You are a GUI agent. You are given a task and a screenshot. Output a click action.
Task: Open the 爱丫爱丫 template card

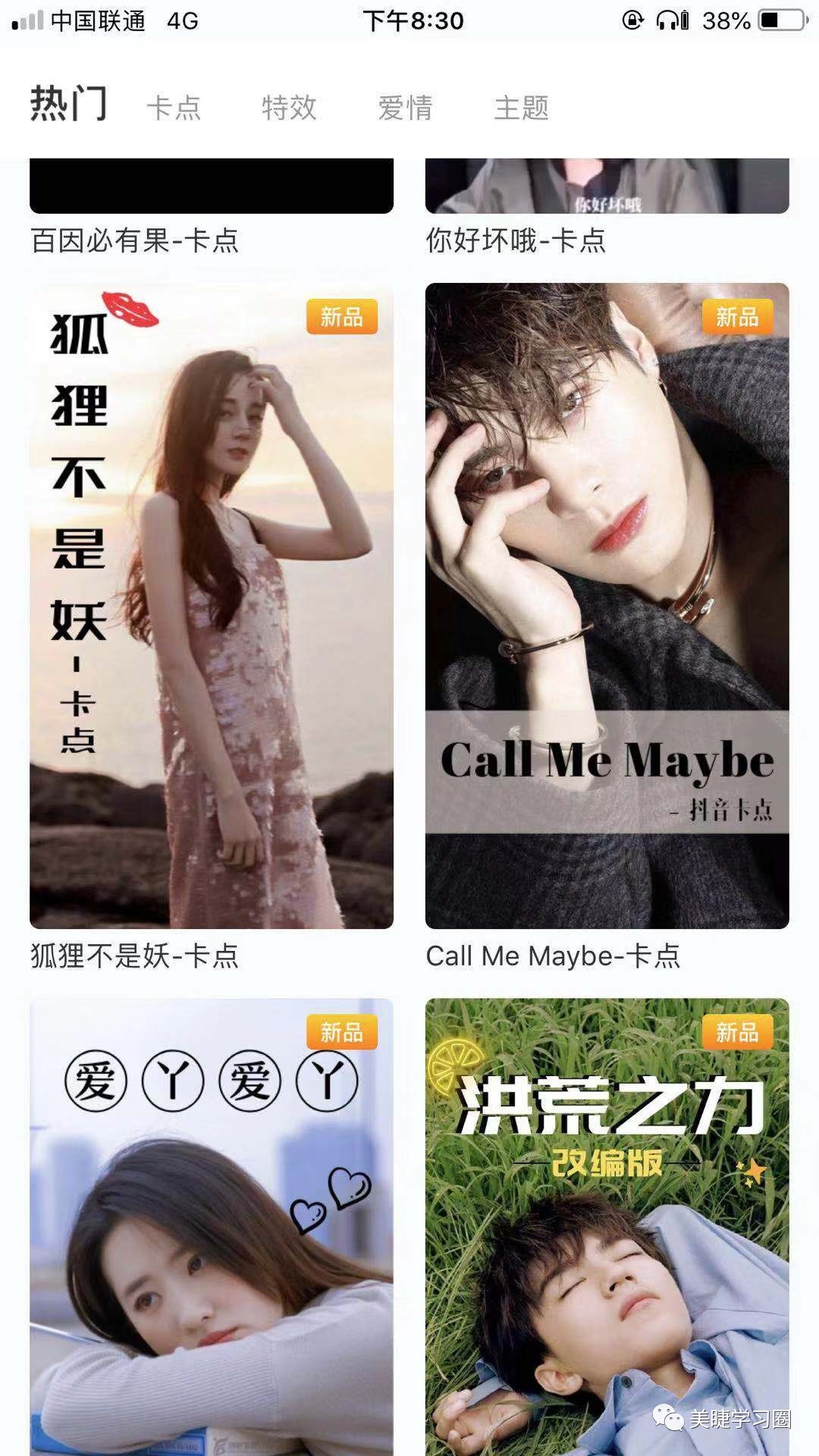211,1228
